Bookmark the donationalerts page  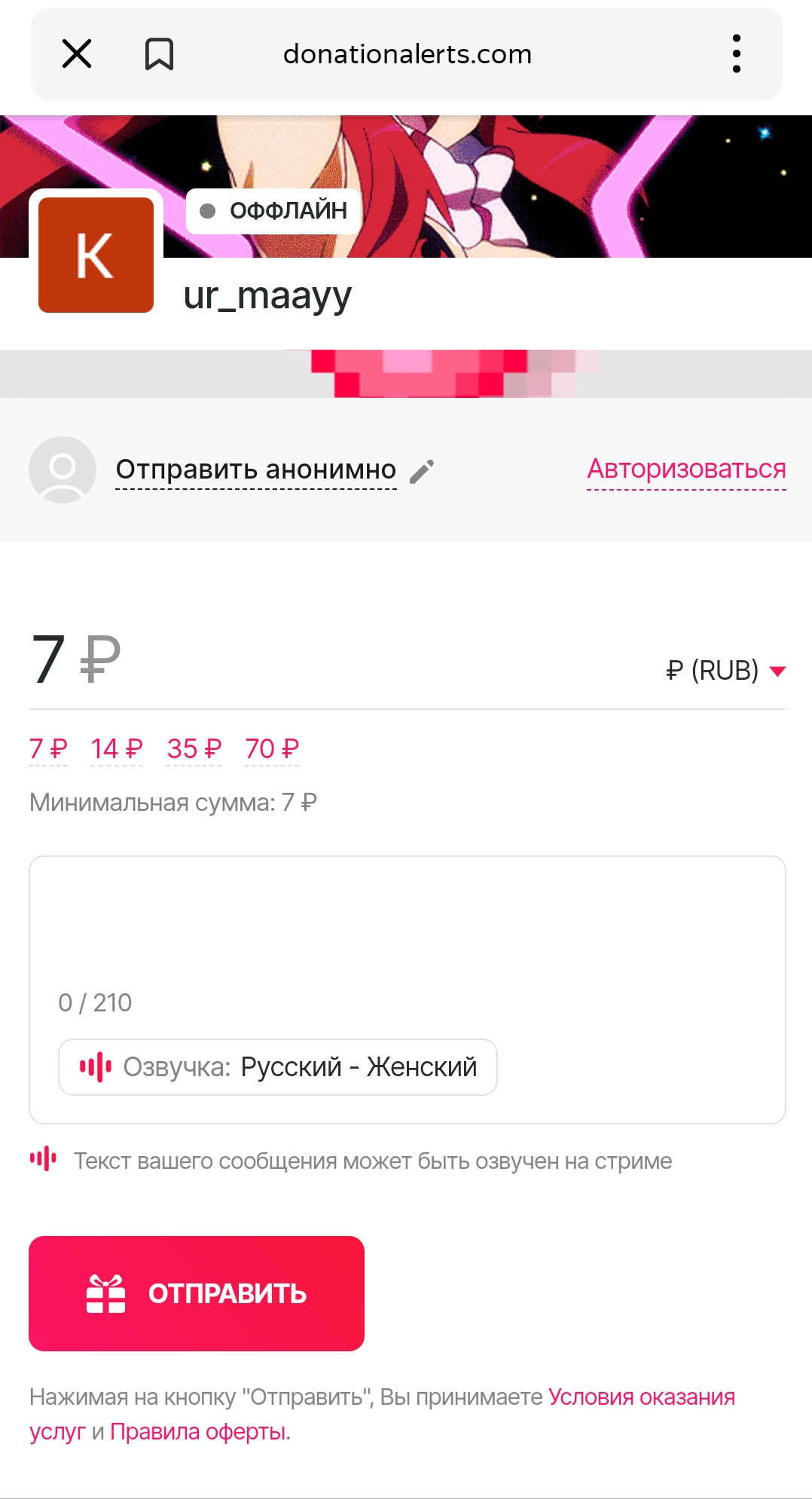159,54
